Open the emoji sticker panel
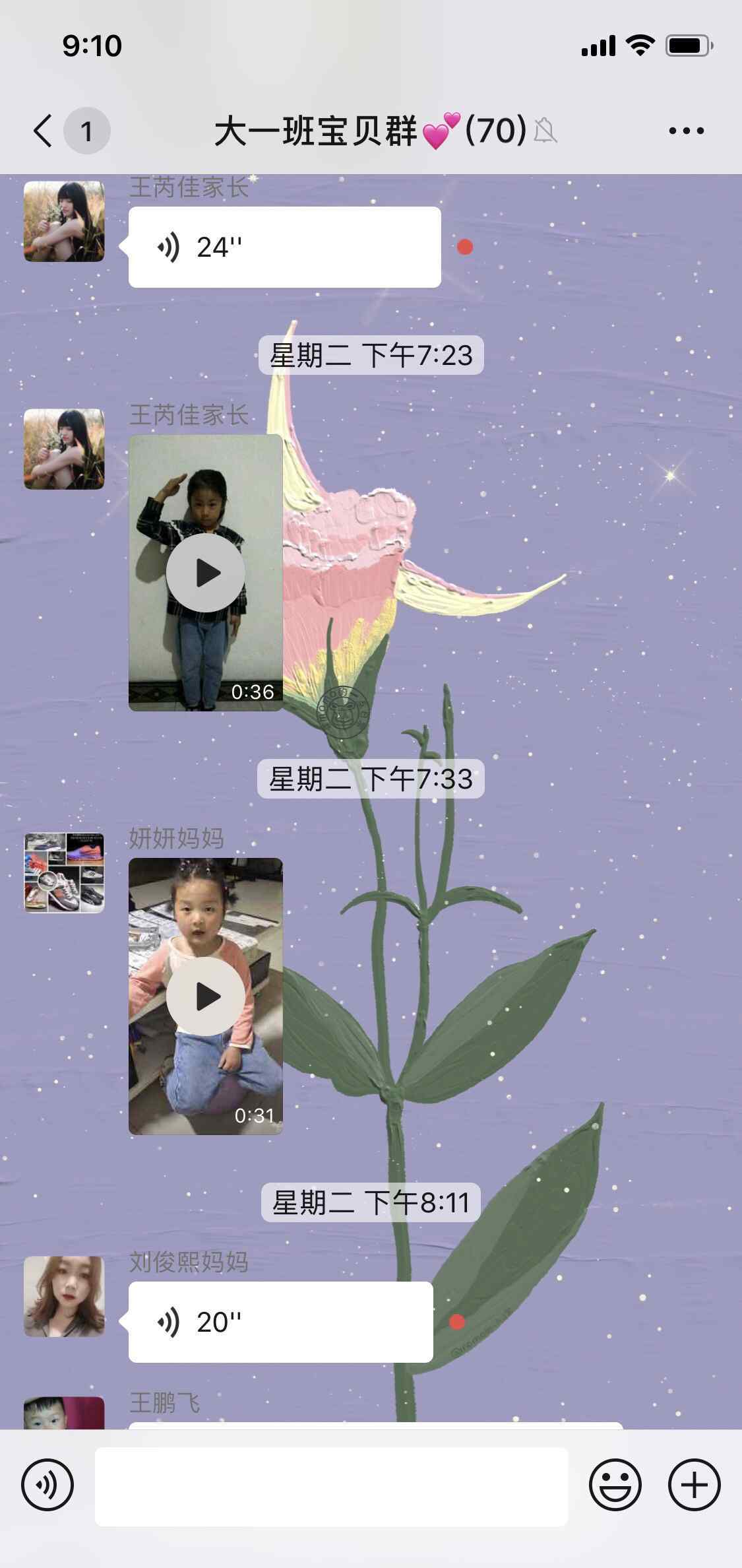742x1568 pixels. (615, 1485)
